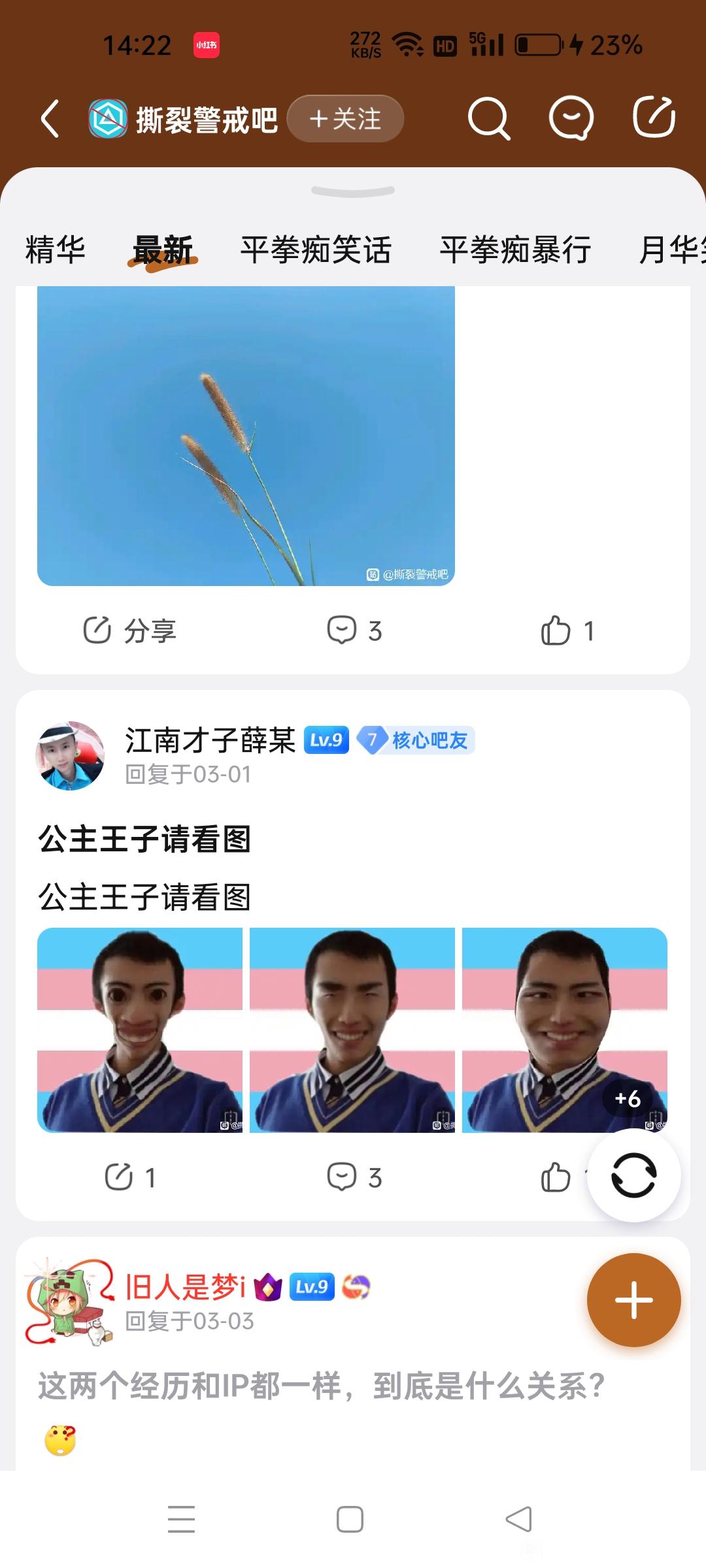The image size is (706, 1568).
Task: Tap the +关注 follow button
Action: point(345,119)
